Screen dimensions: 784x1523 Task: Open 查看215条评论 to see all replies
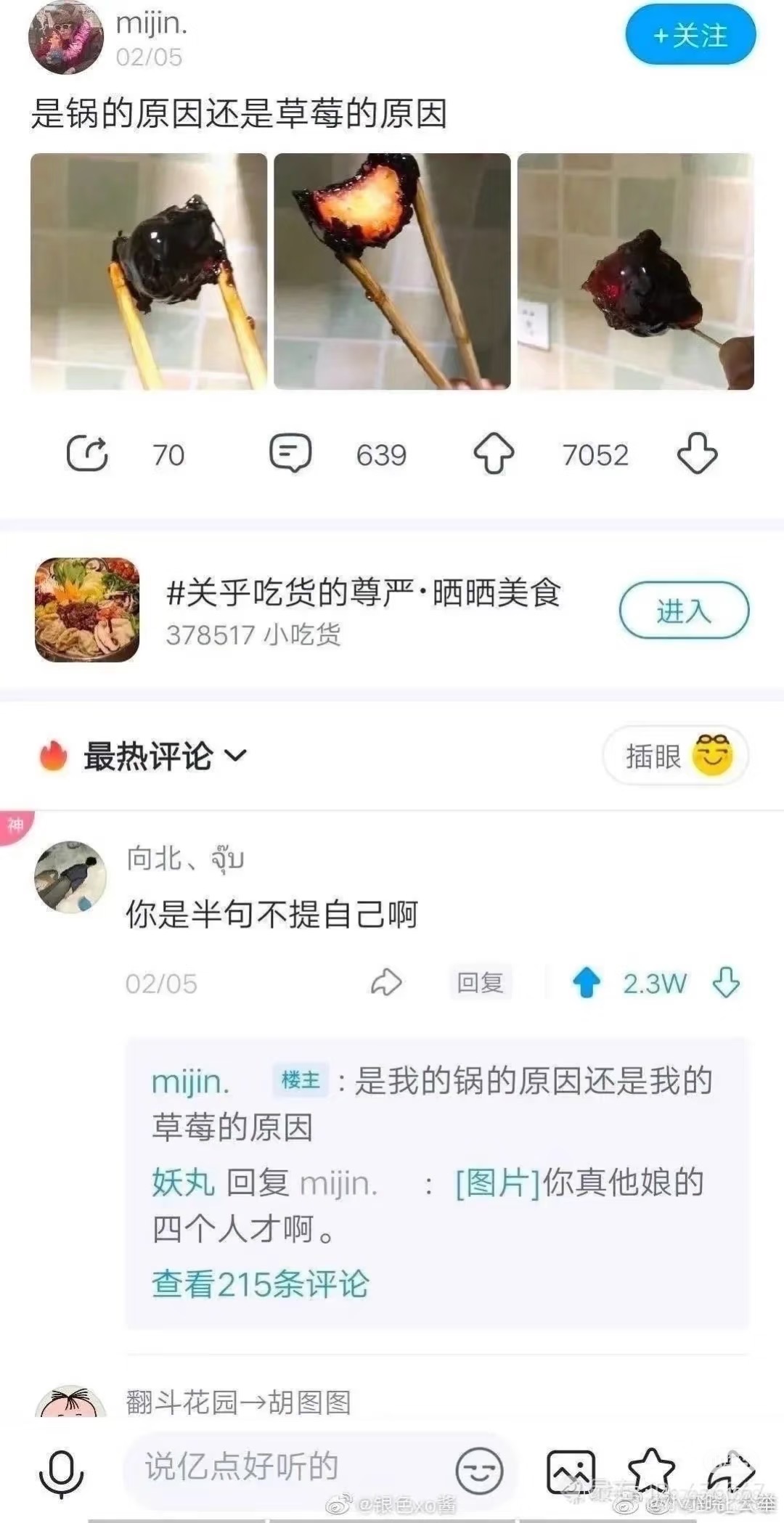(x=260, y=1284)
